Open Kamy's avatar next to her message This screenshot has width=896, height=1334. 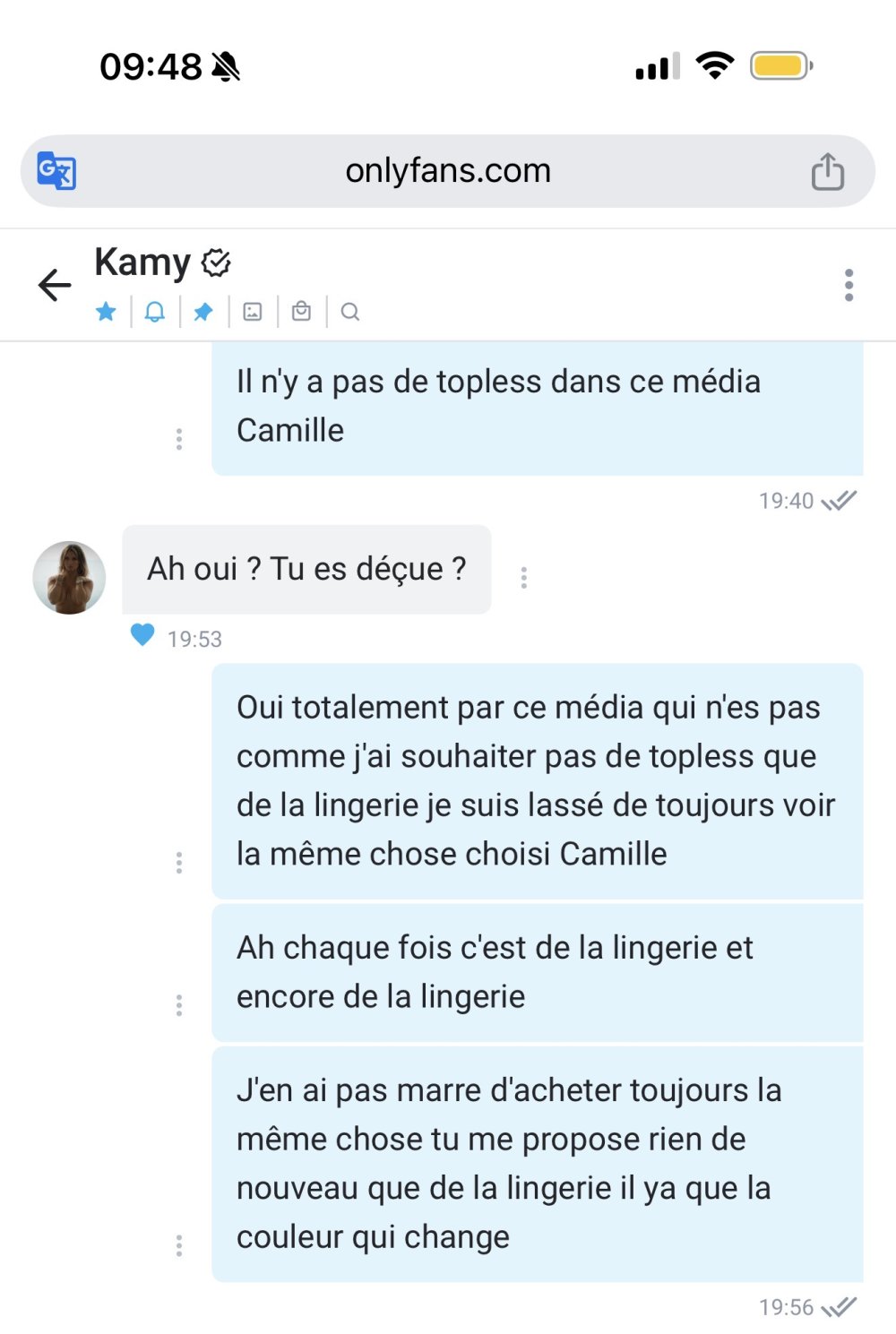(69, 578)
